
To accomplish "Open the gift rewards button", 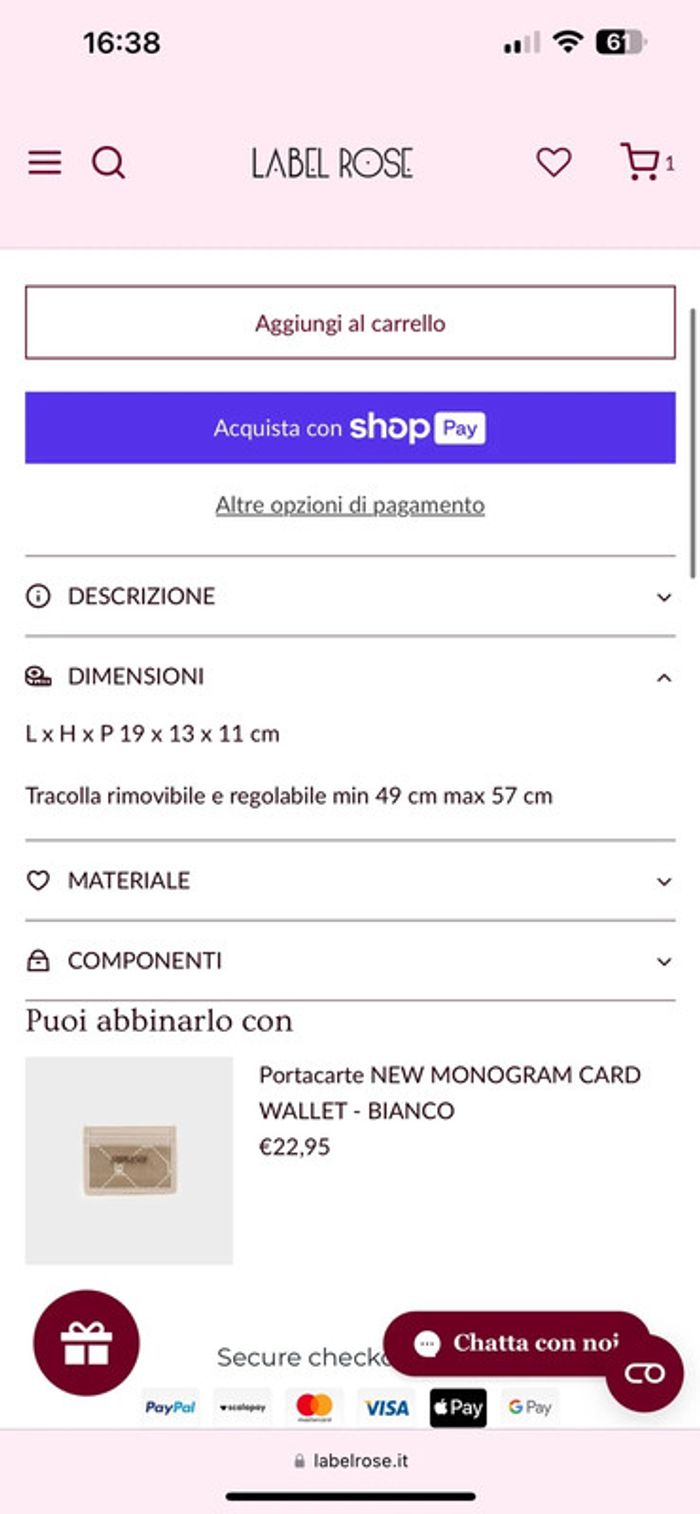I will (x=86, y=1343).
